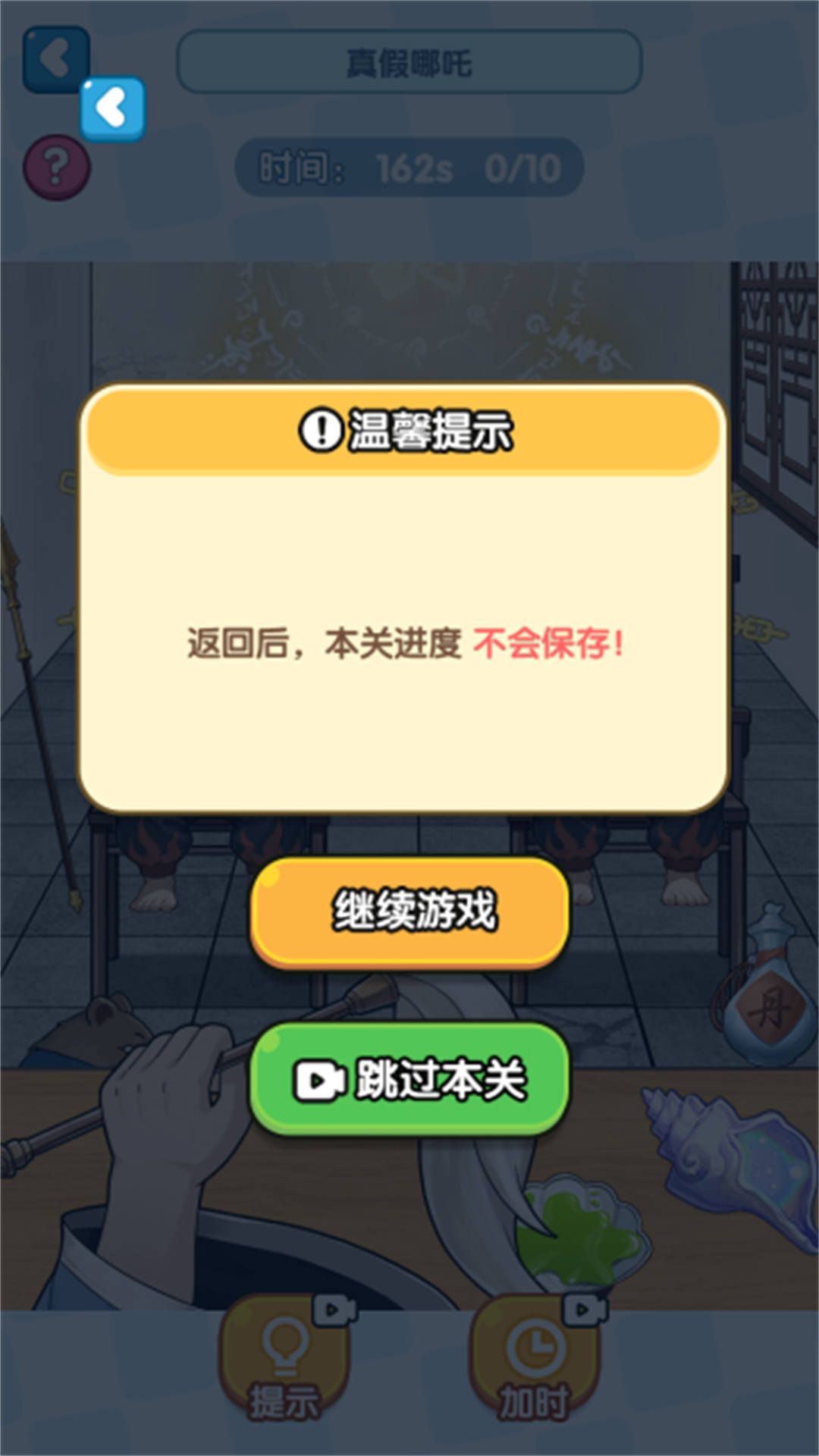Viewport: 819px width, 1456px height.
Task: Tap the bright blue back arrow button
Action: pos(112,108)
